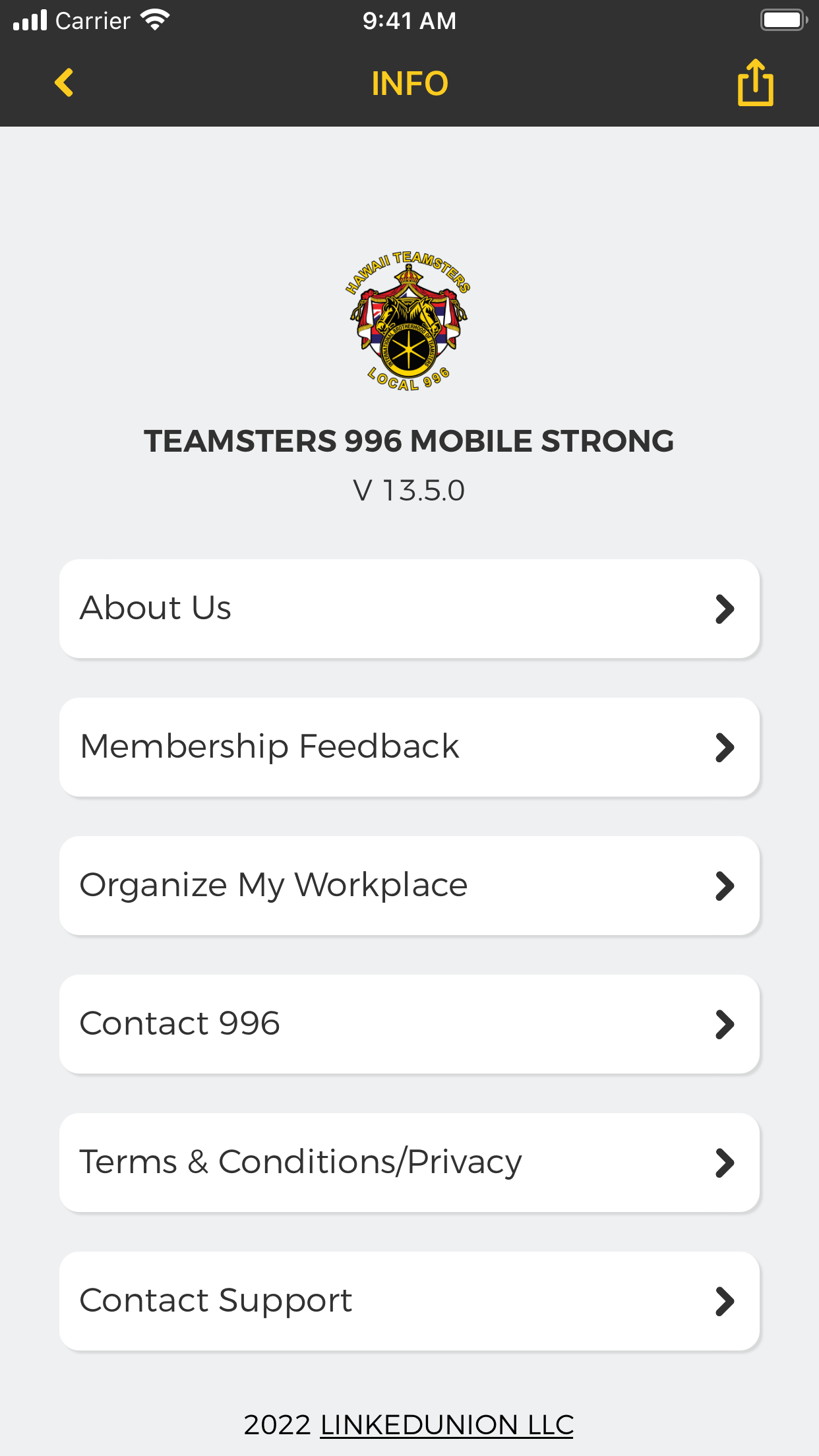This screenshot has width=819, height=1456.
Task: Expand the Contact Support chevron
Action: (725, 1301)
